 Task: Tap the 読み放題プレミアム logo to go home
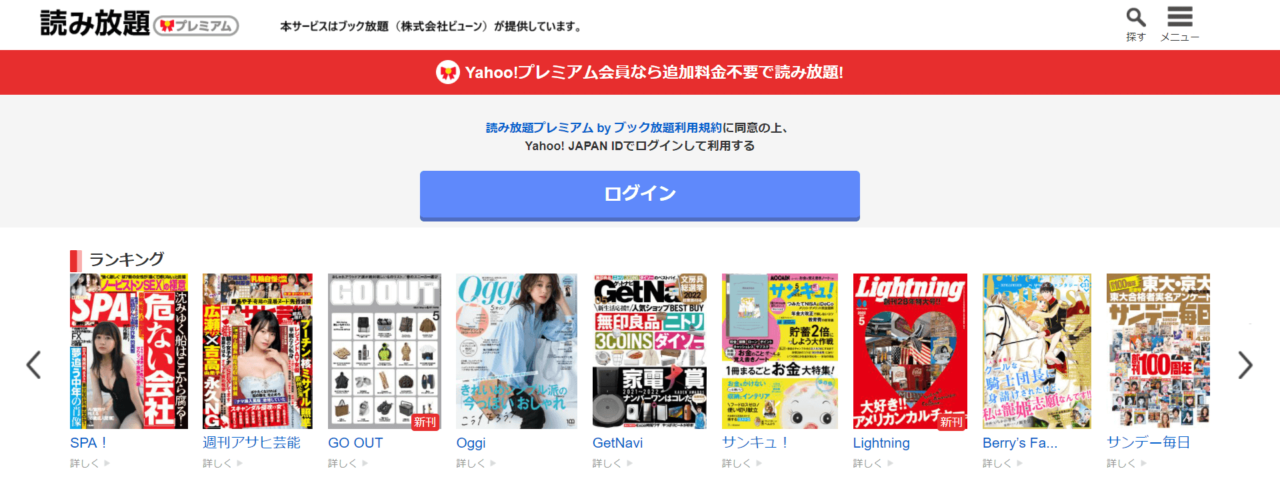tap(139, 24)
